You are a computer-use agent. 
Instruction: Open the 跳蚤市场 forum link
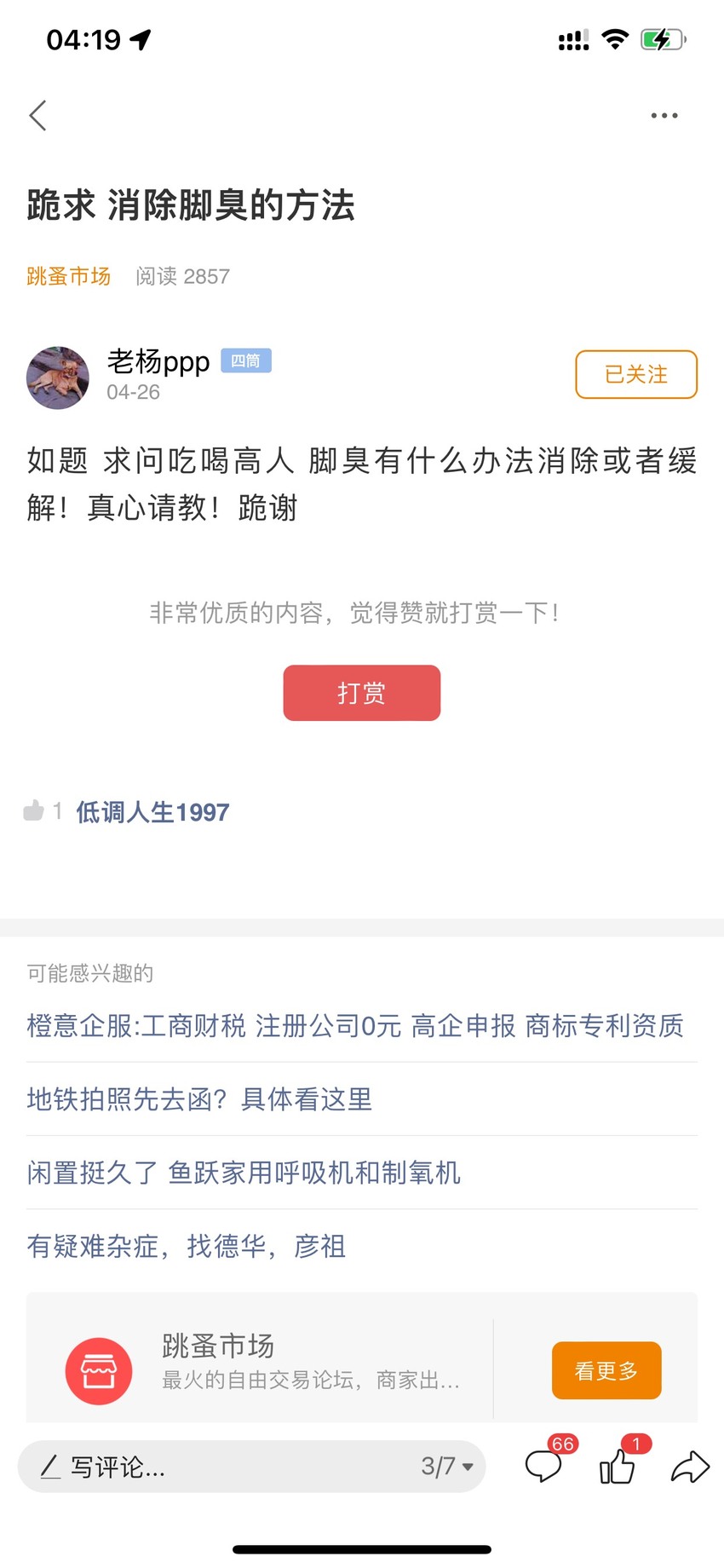pos(69,276)
